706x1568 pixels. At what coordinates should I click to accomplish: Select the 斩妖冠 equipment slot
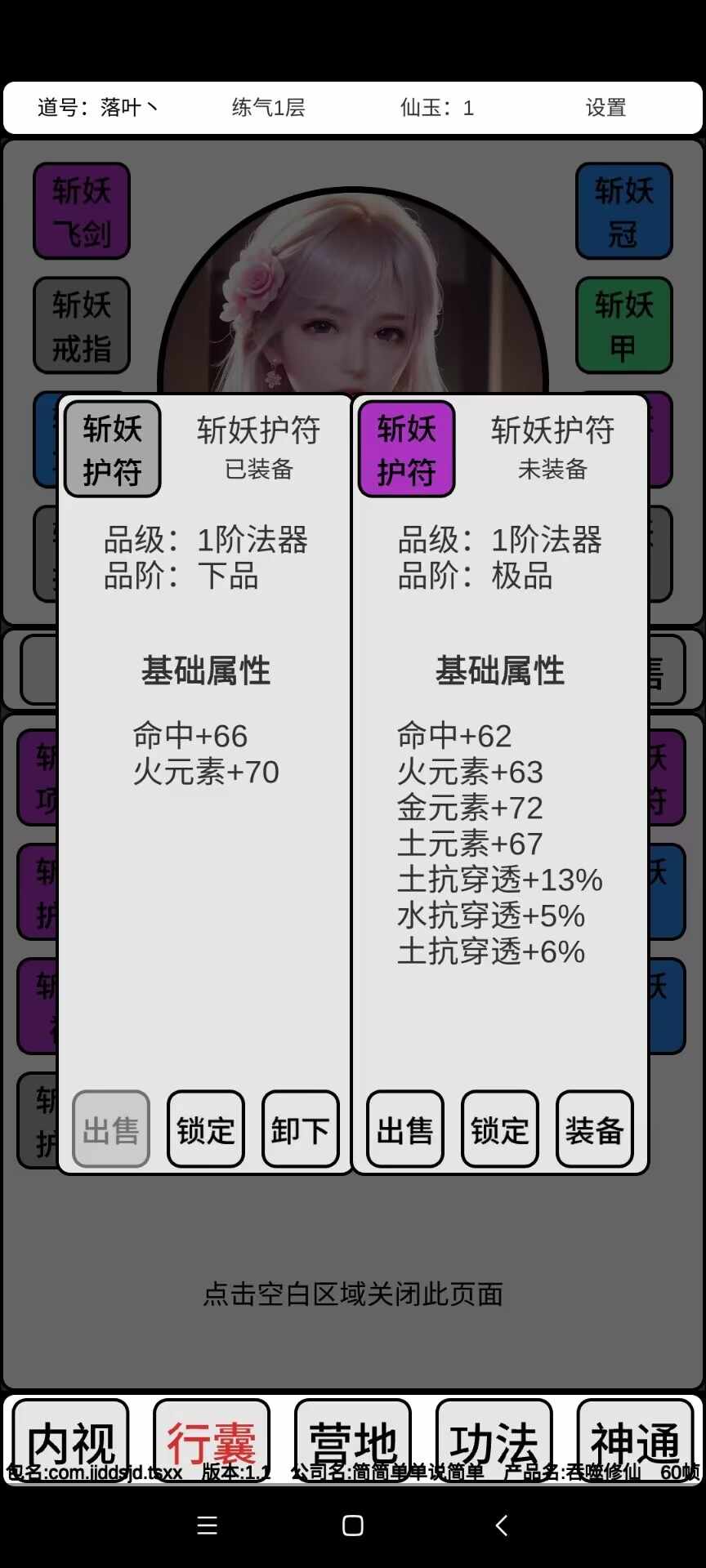[x=623, y=212]
